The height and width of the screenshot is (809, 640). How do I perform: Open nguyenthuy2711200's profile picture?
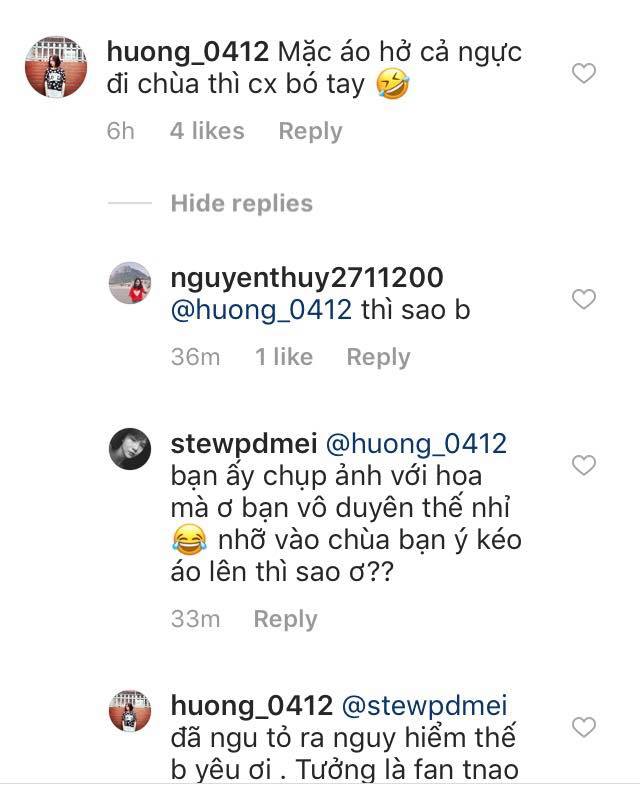(x=130, y=283)
